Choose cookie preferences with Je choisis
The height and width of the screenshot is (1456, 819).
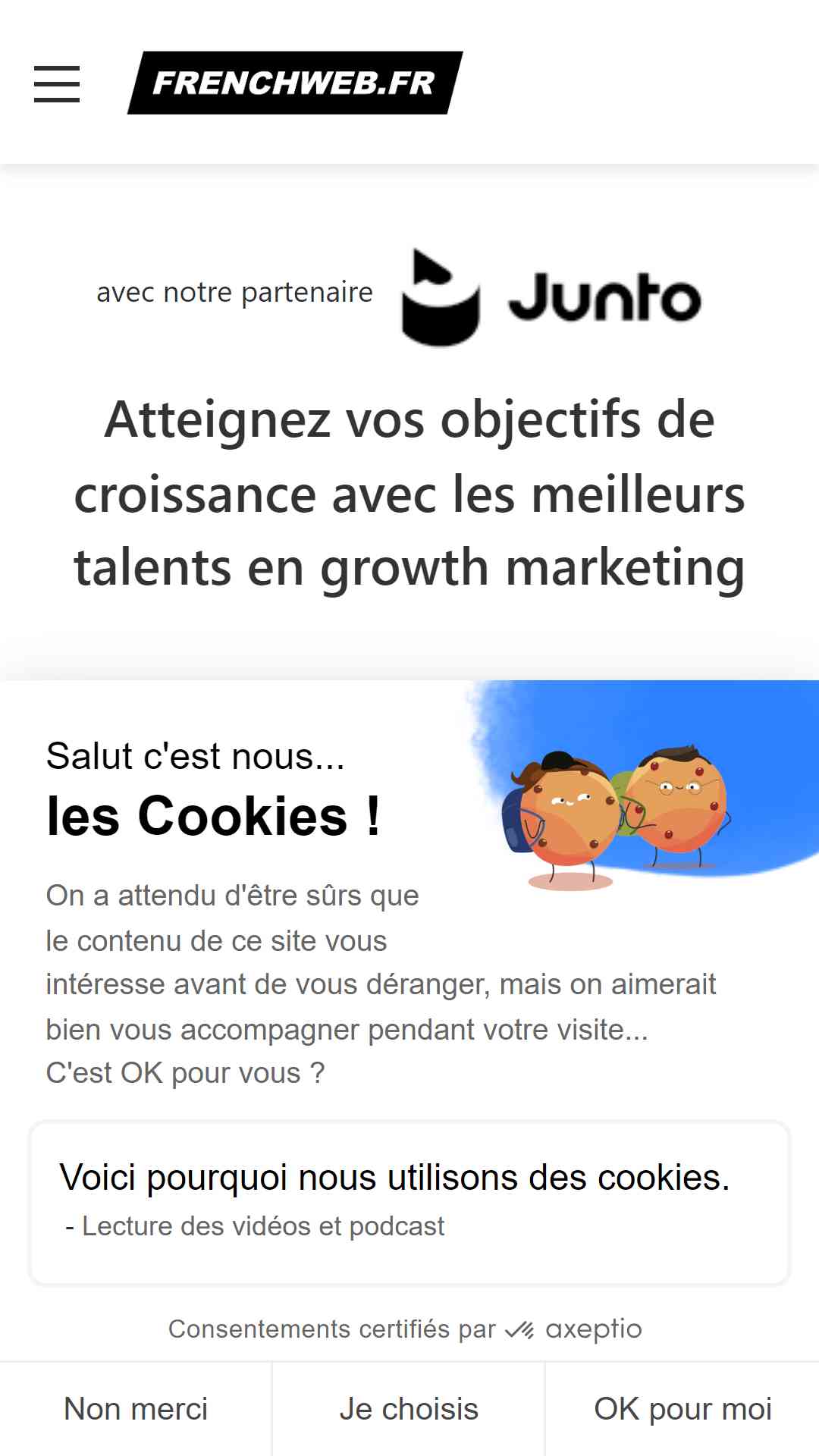(x=409, y=1409)
